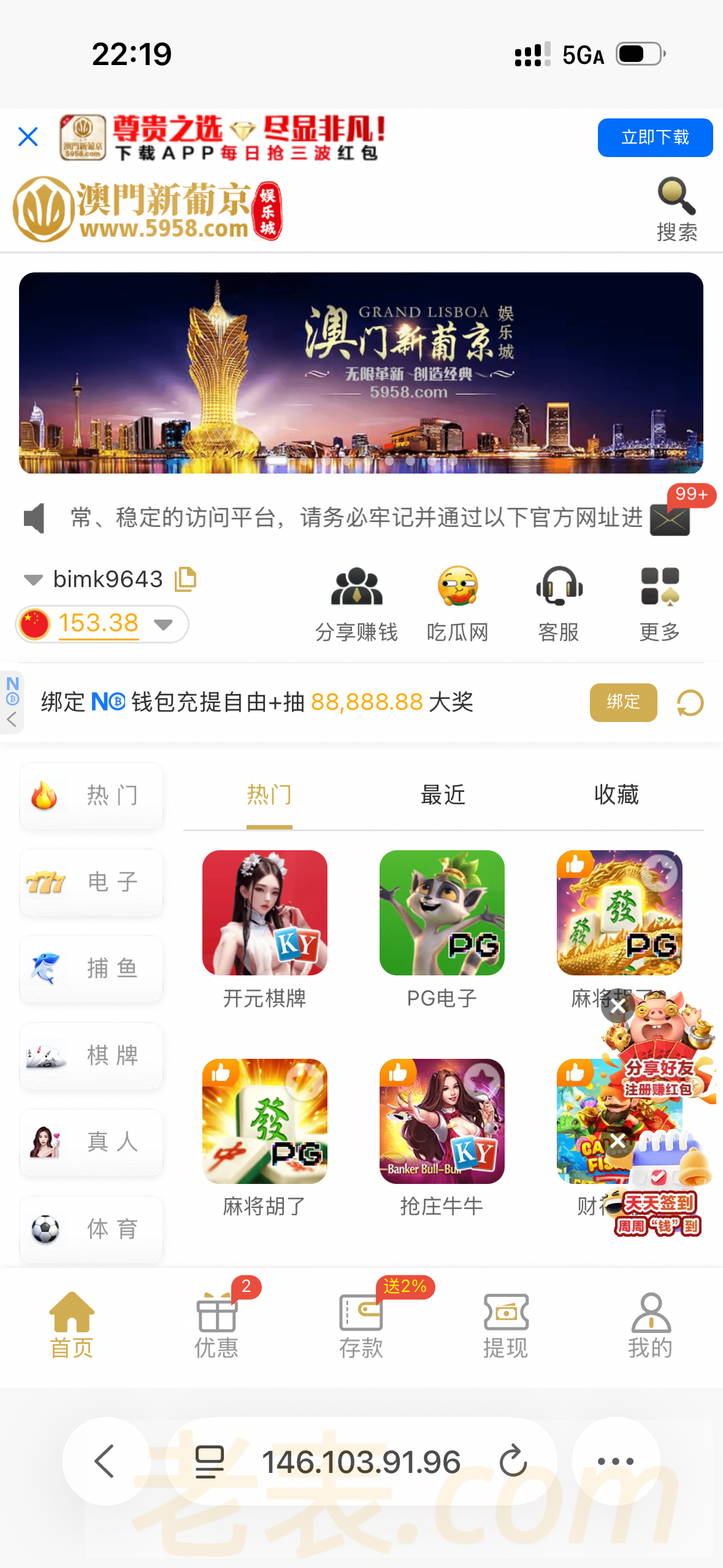The width and height of the screenshot is (723, 1568).
Task: Expand the 153.38 balance dropdown
Action: click(x=163, y=625)
